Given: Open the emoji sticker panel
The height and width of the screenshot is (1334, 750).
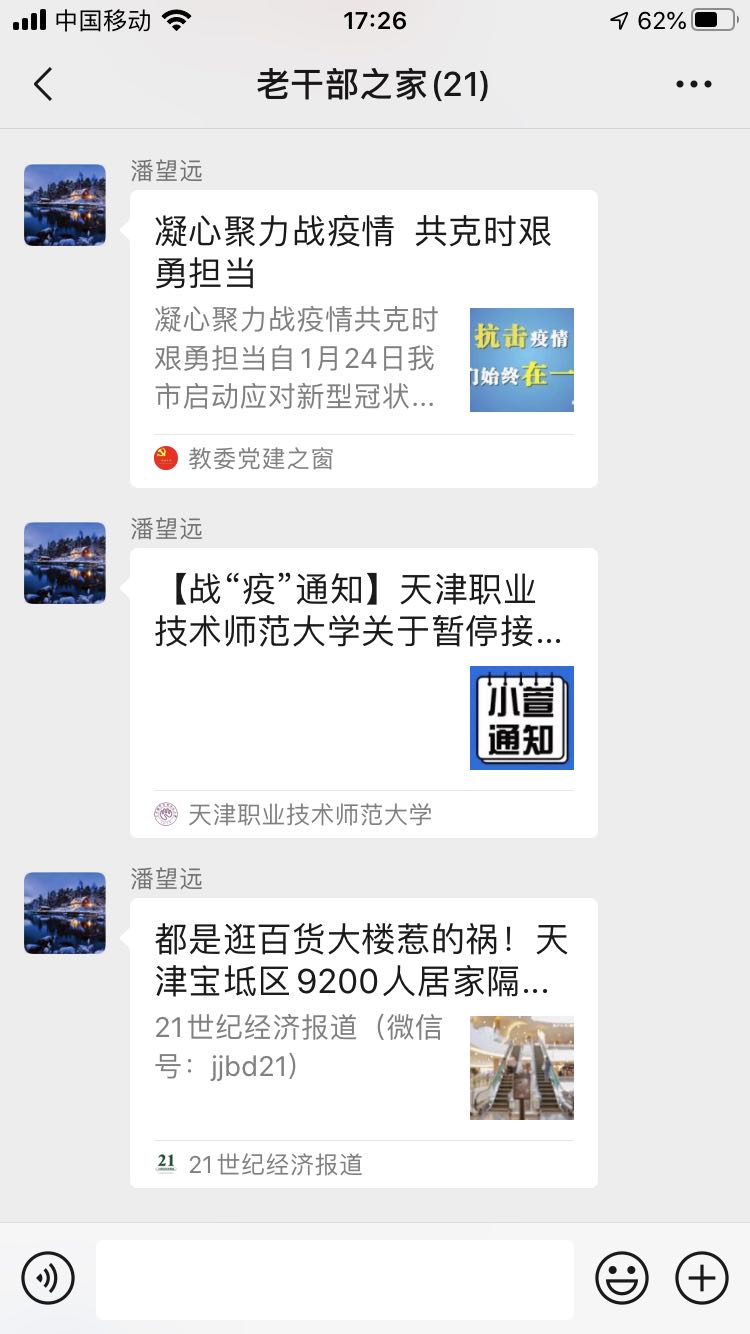Looking at the screenshot, I should (x=622, y=1278).
